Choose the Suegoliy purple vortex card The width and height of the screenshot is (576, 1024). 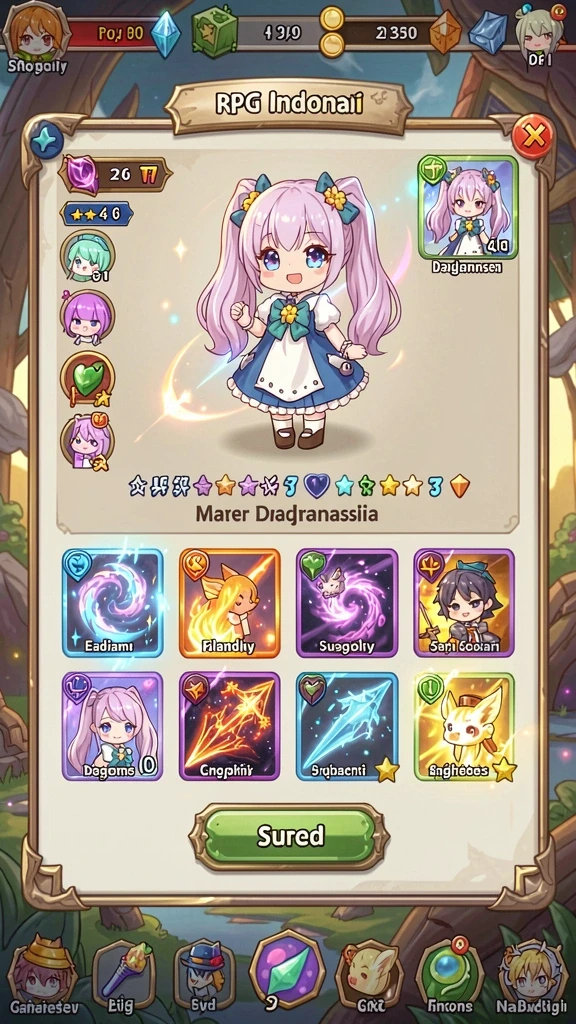pyautogui.click(x=347, y=602)
